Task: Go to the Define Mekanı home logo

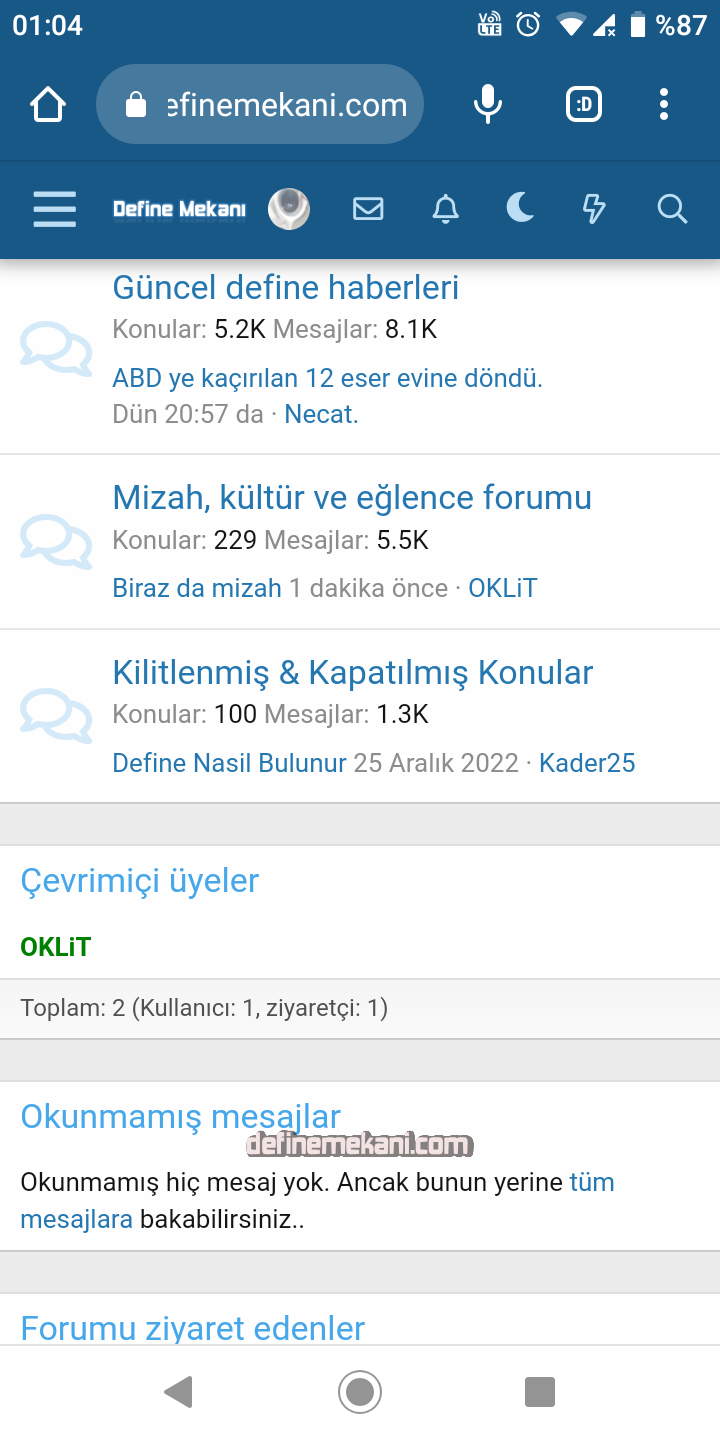Action: 179,209
